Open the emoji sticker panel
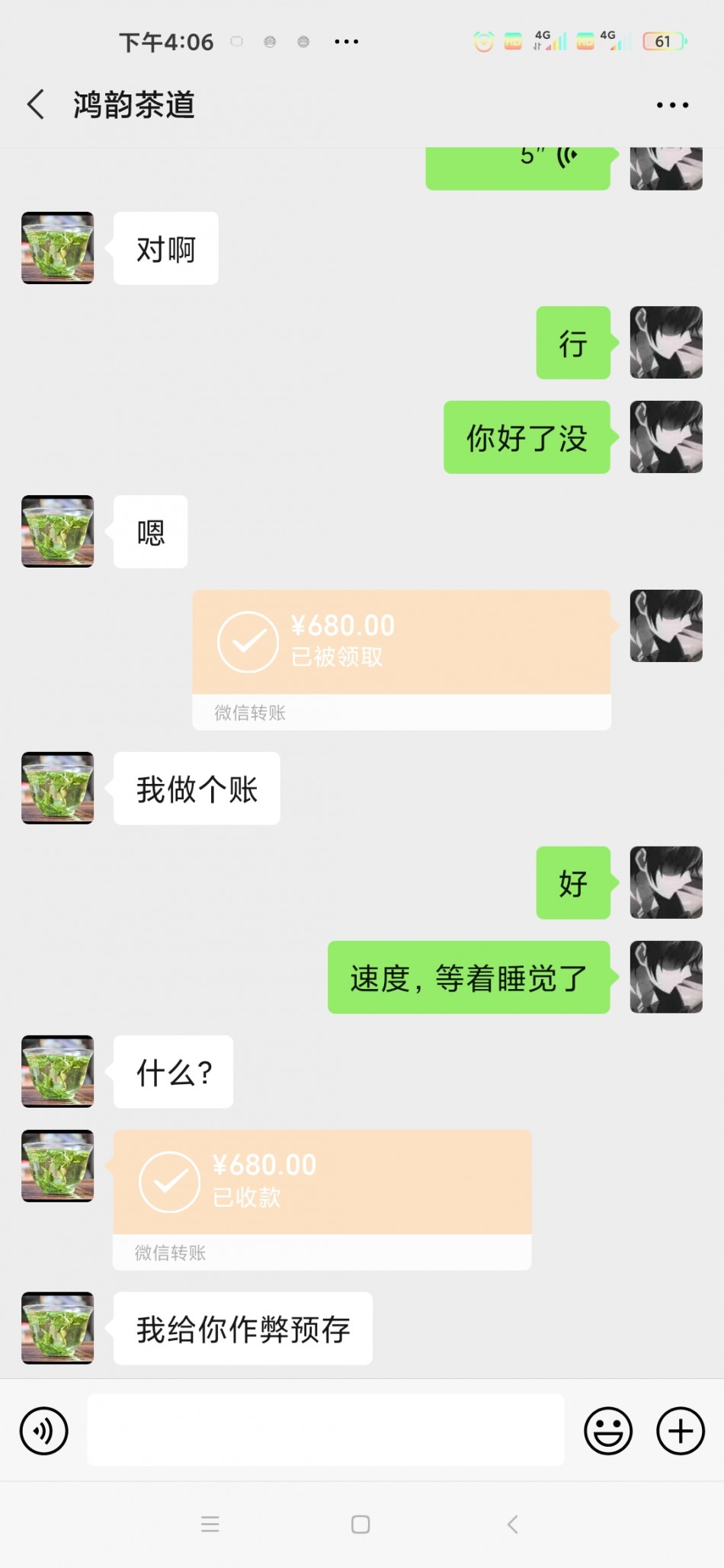 tap(607, 1430)
